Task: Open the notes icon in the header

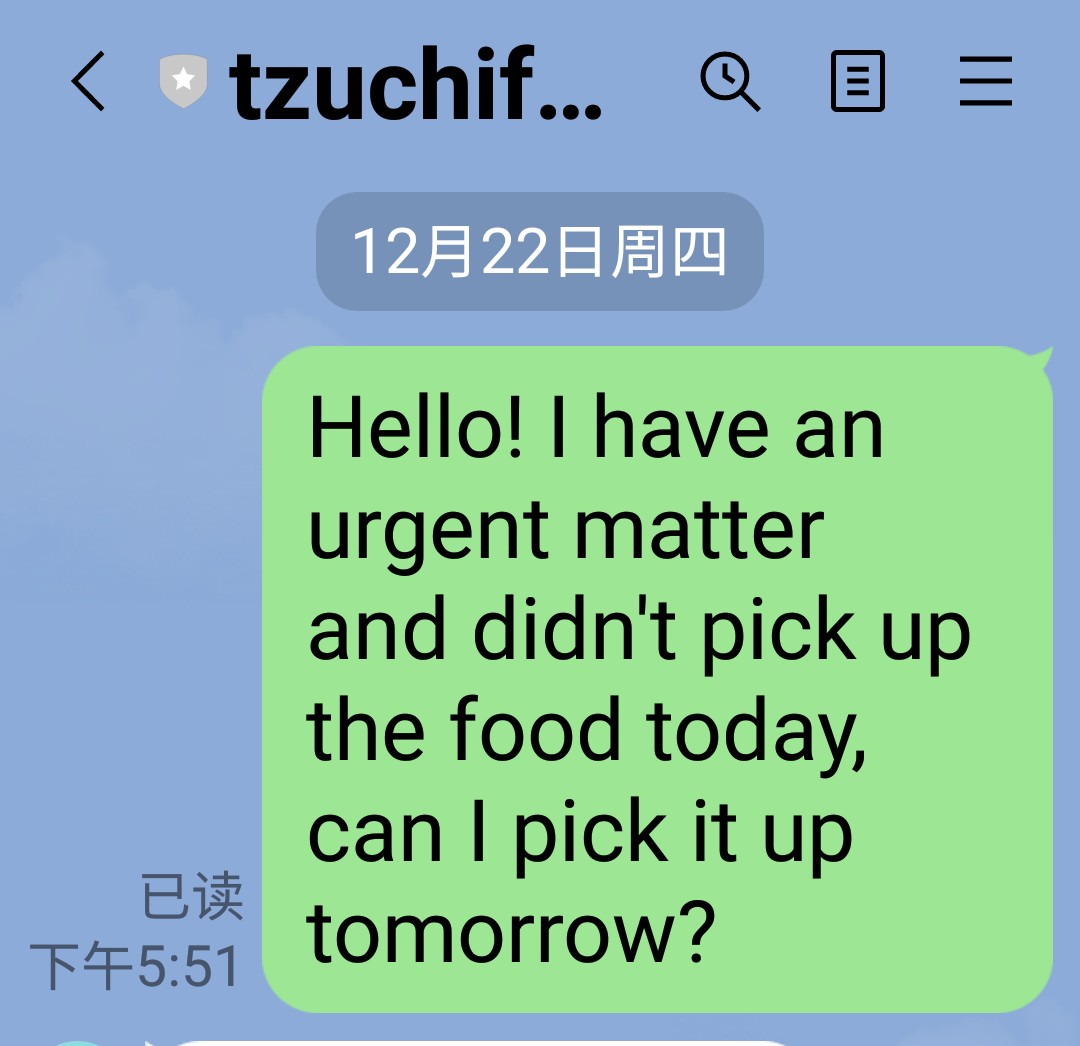Action: pyautogui.click(x=858, y=81)
